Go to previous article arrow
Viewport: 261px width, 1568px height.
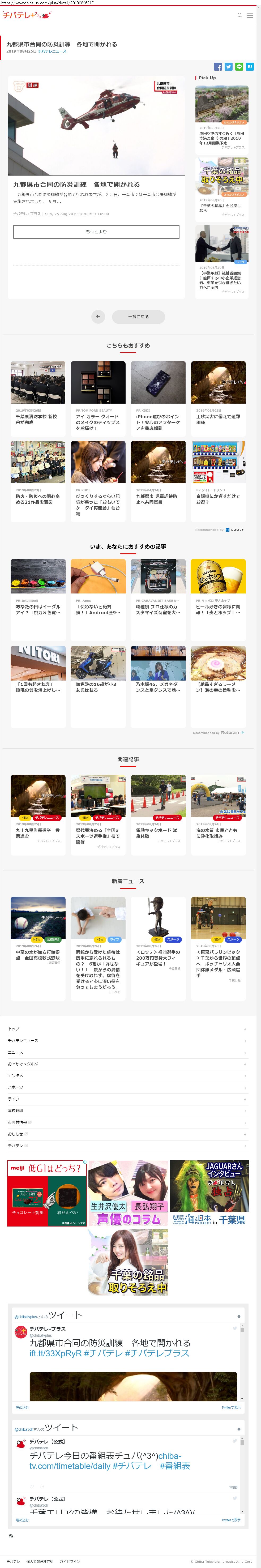click(x=99, y=317)
